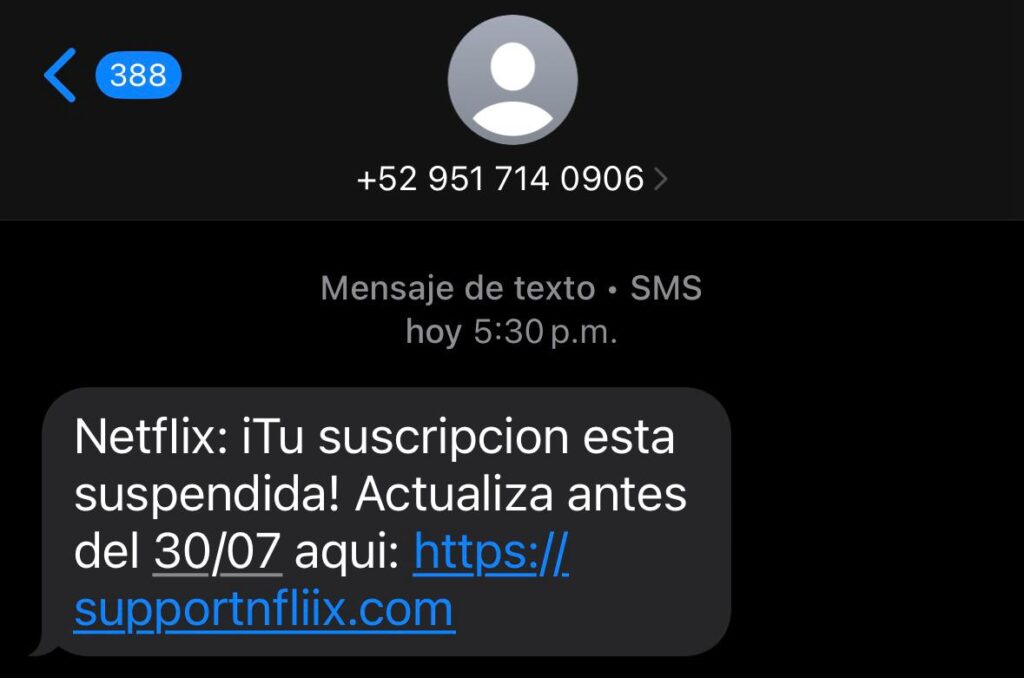Go back to the messages list
1024x678 pixels.
point(62,76)
